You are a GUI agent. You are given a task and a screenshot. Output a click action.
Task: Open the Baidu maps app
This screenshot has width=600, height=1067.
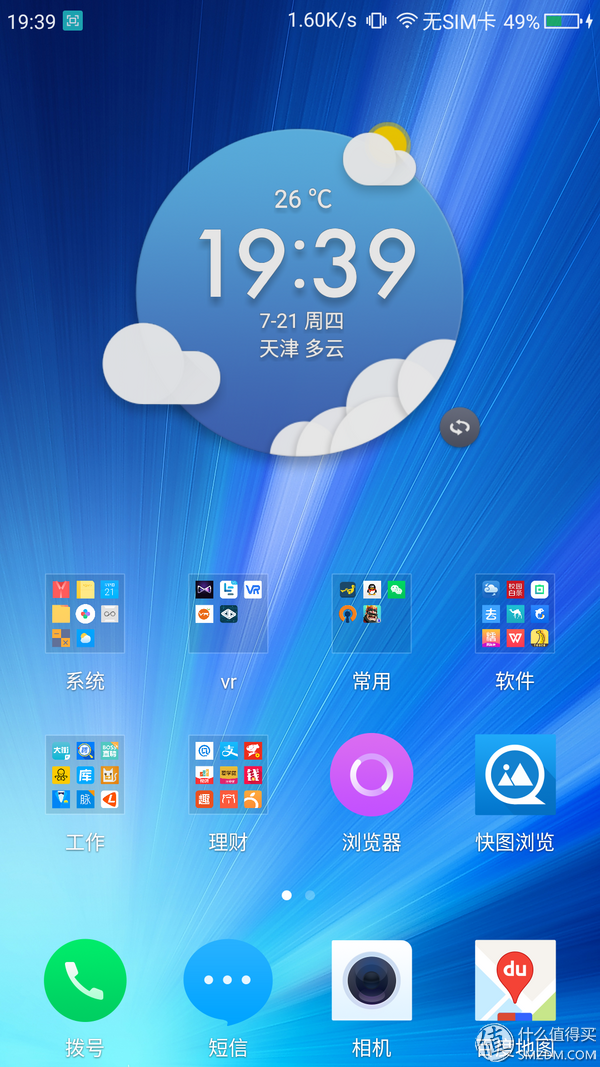coord(515,981)
